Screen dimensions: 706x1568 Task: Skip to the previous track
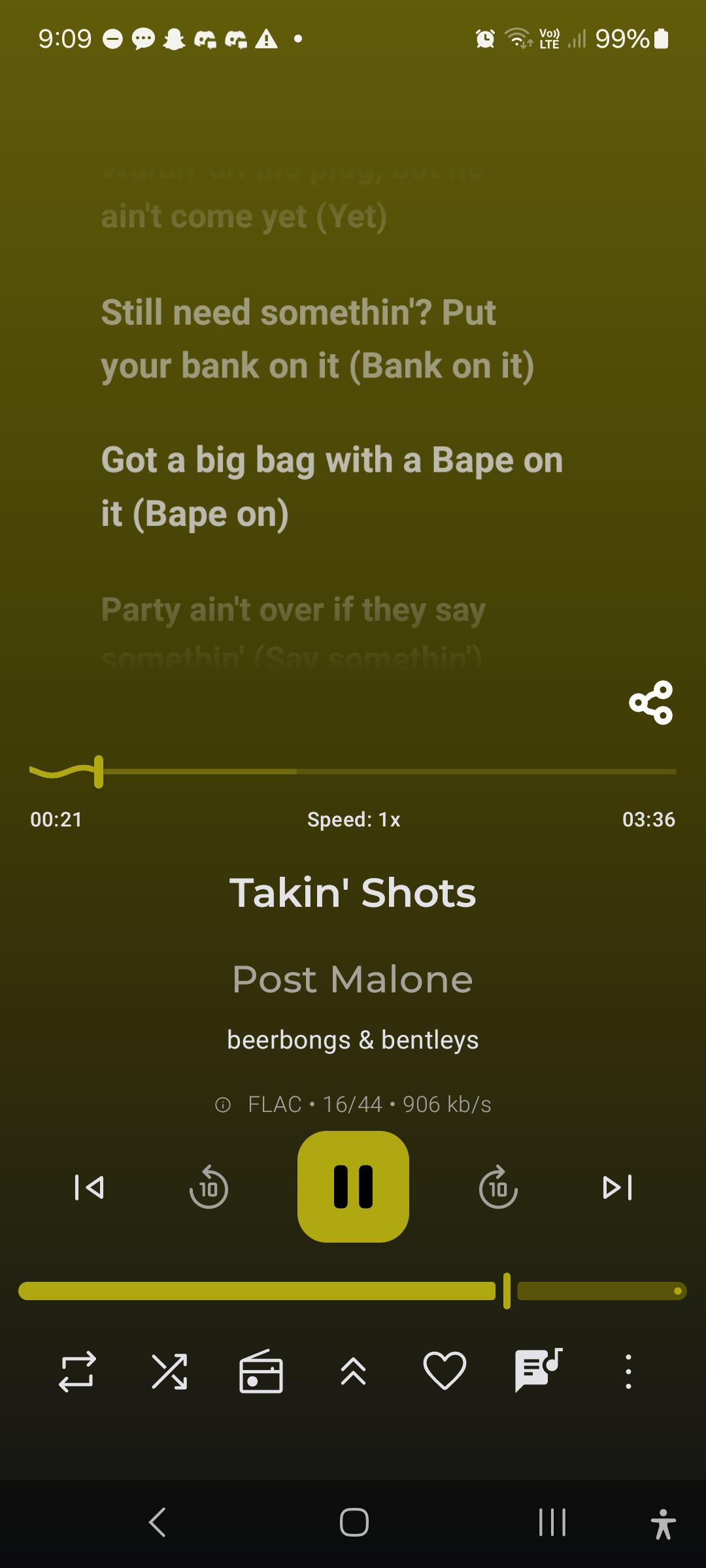pos(90,1187)
